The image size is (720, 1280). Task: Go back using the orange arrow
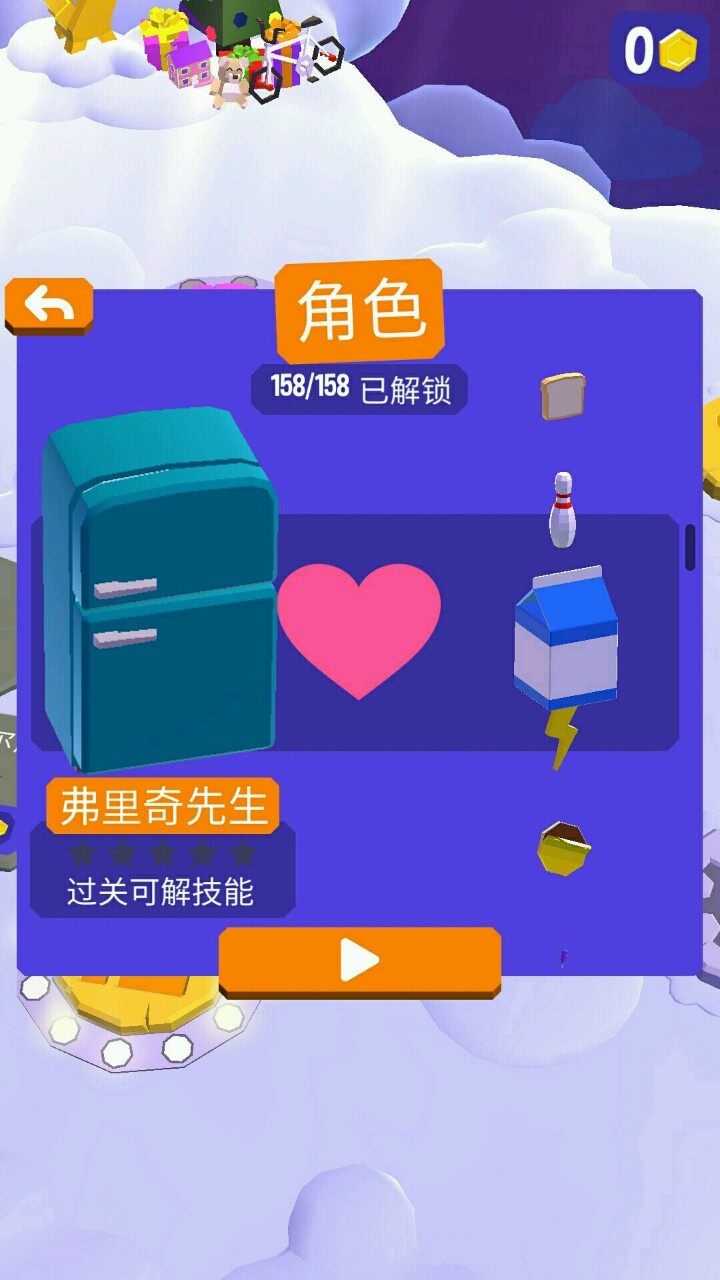click(49, 306)
